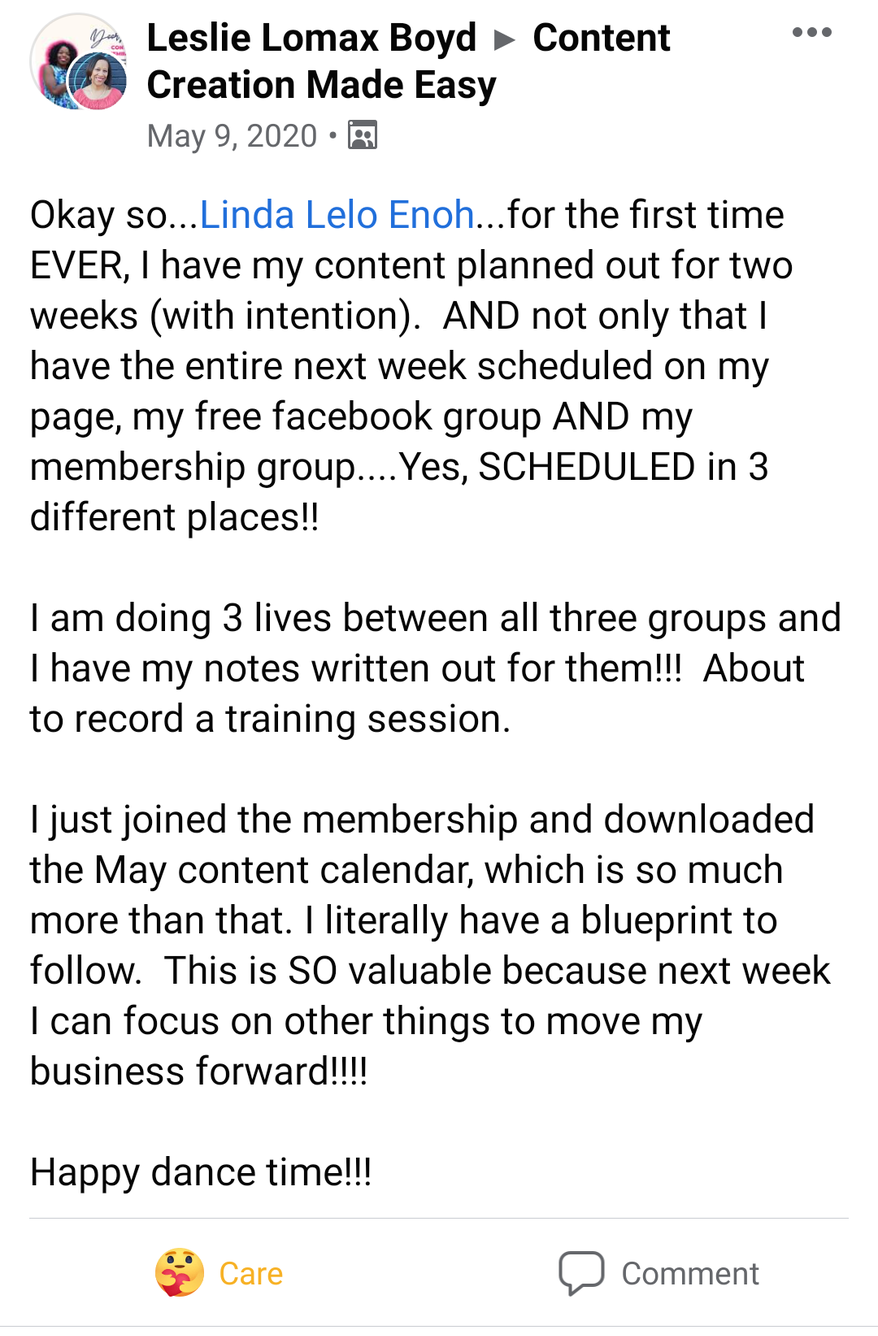Open Leslie Lomax Boyd's profile picture
878x1336 pixels.
pyautogui.click(x=78, y=62)
